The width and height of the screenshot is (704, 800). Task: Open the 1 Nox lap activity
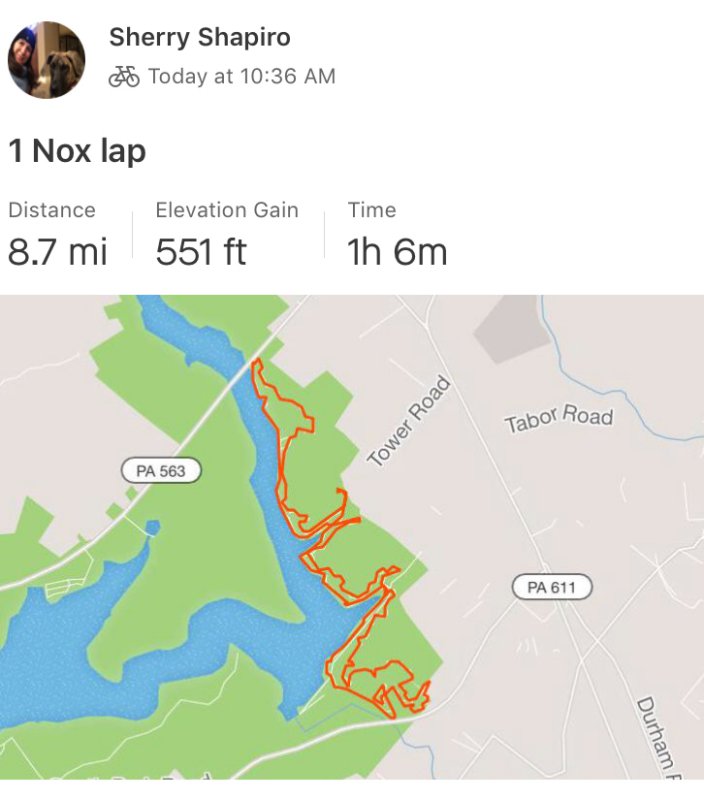[x=77, y=151]
